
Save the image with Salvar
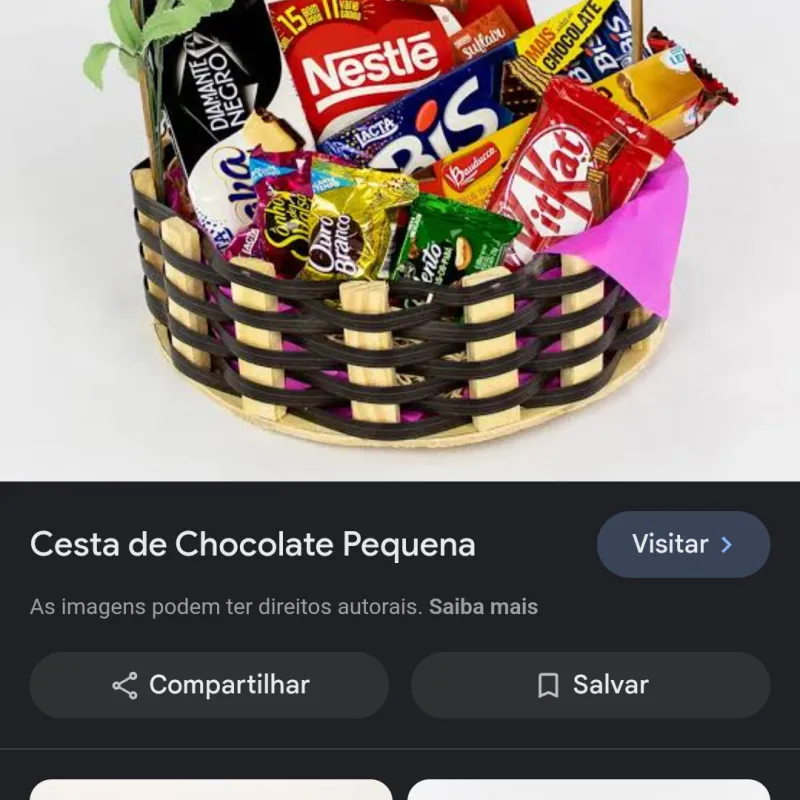pos(590,685)
